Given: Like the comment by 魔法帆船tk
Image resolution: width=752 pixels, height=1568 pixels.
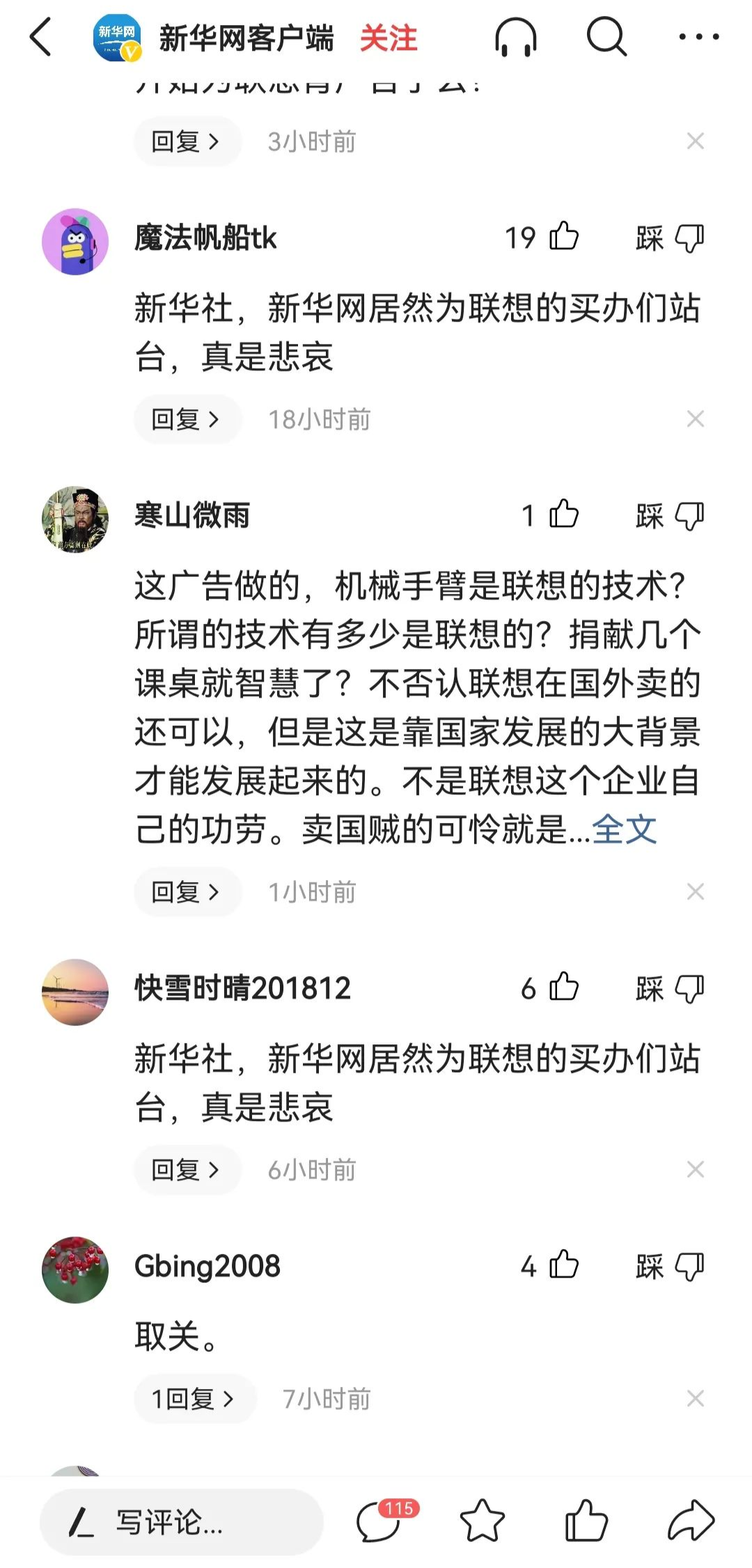Looking at the screenshot, I should pyautogui.click(x=564, y=237).
